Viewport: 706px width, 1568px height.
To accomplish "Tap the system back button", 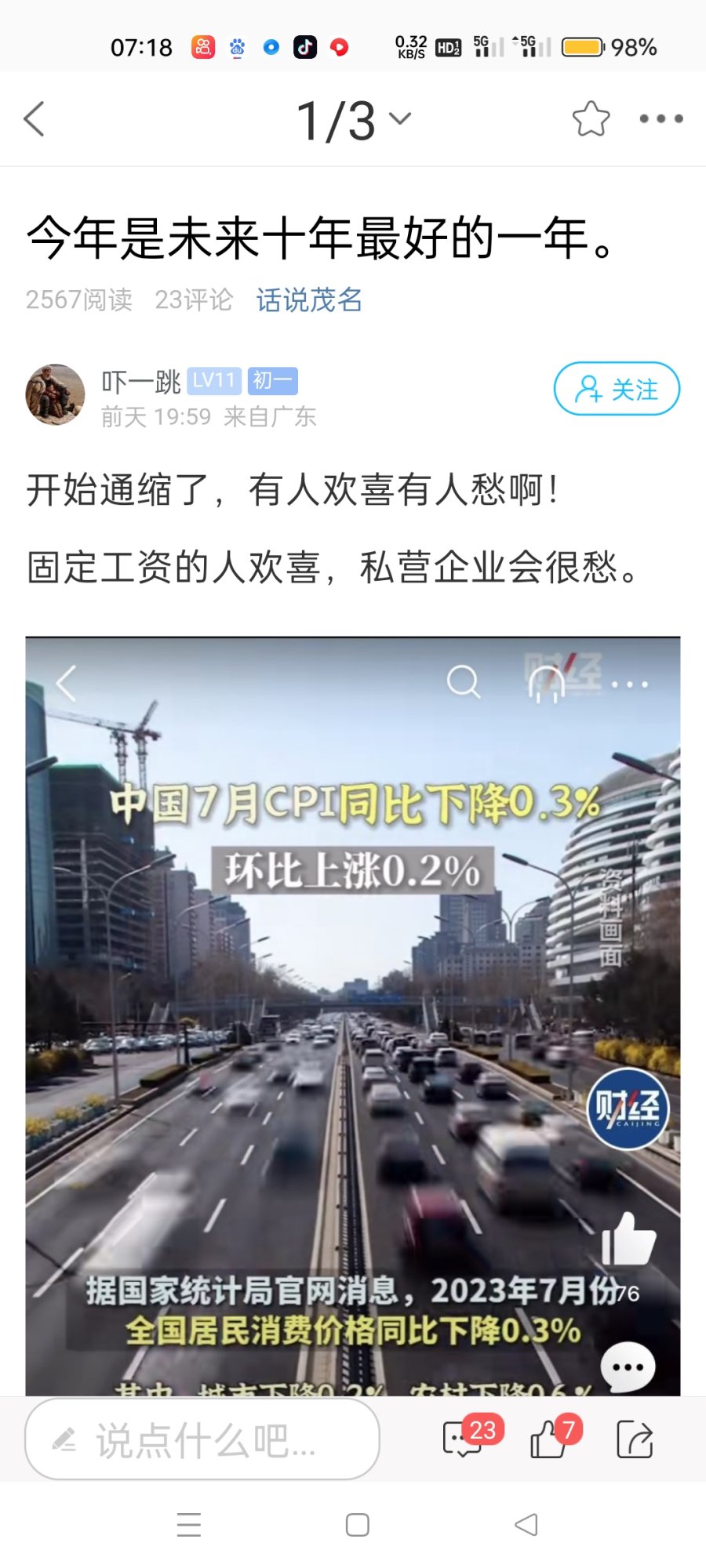I will point(526,1525).
